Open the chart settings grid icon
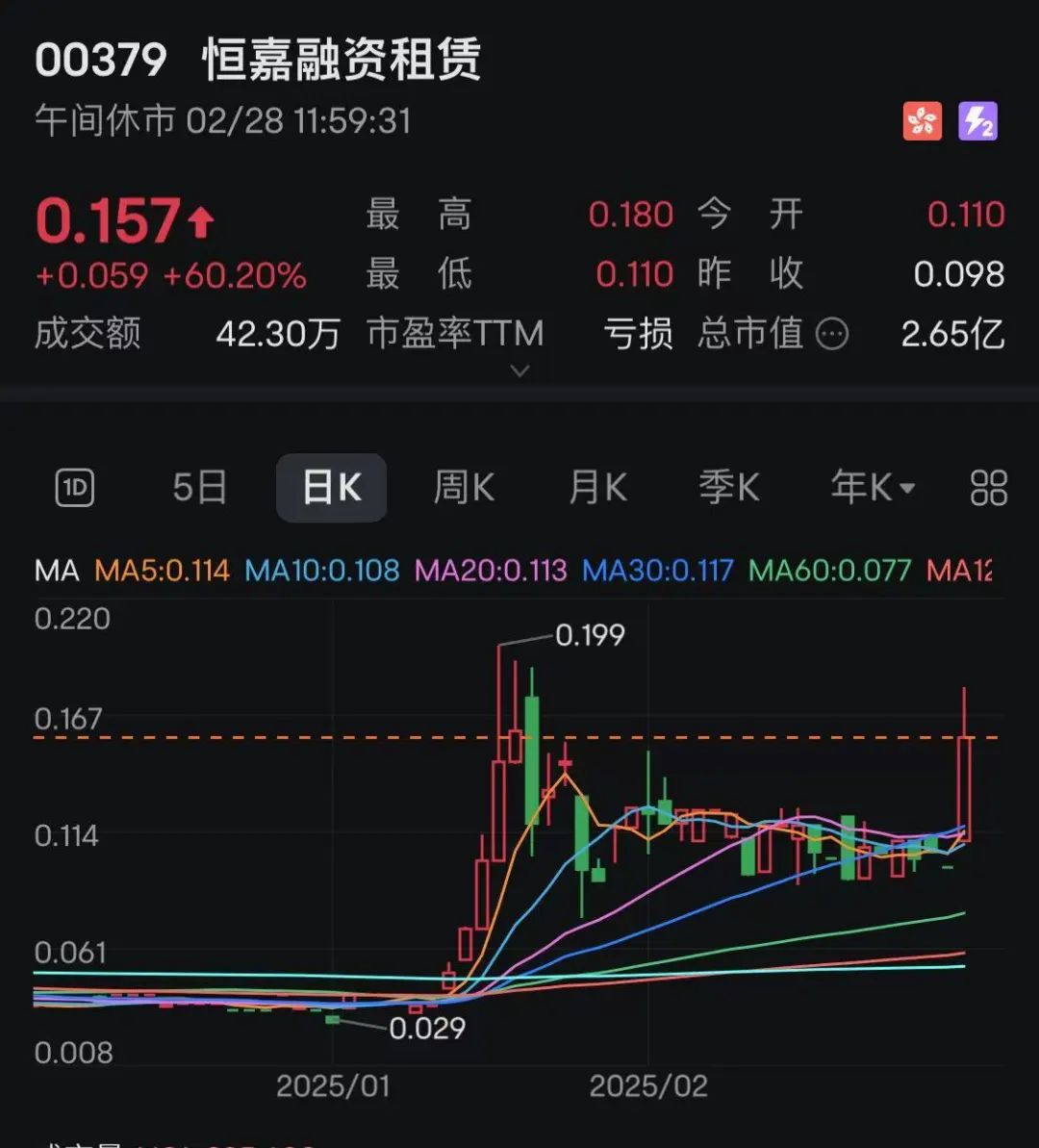Viewport: 1039px width, 1148px height. click(x=988, y=489)
